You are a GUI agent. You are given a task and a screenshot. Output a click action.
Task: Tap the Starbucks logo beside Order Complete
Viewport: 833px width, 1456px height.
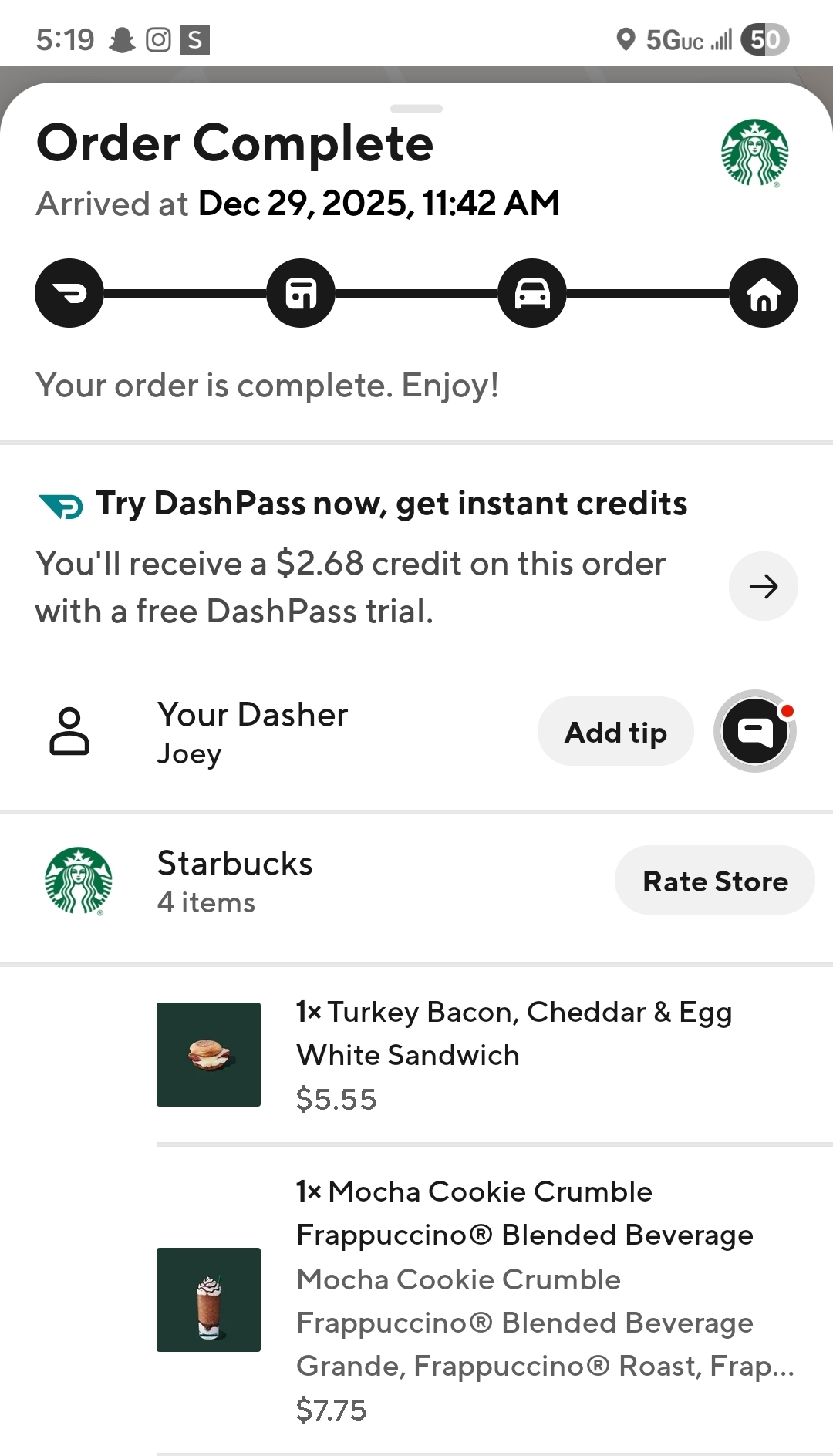[754, 153]
